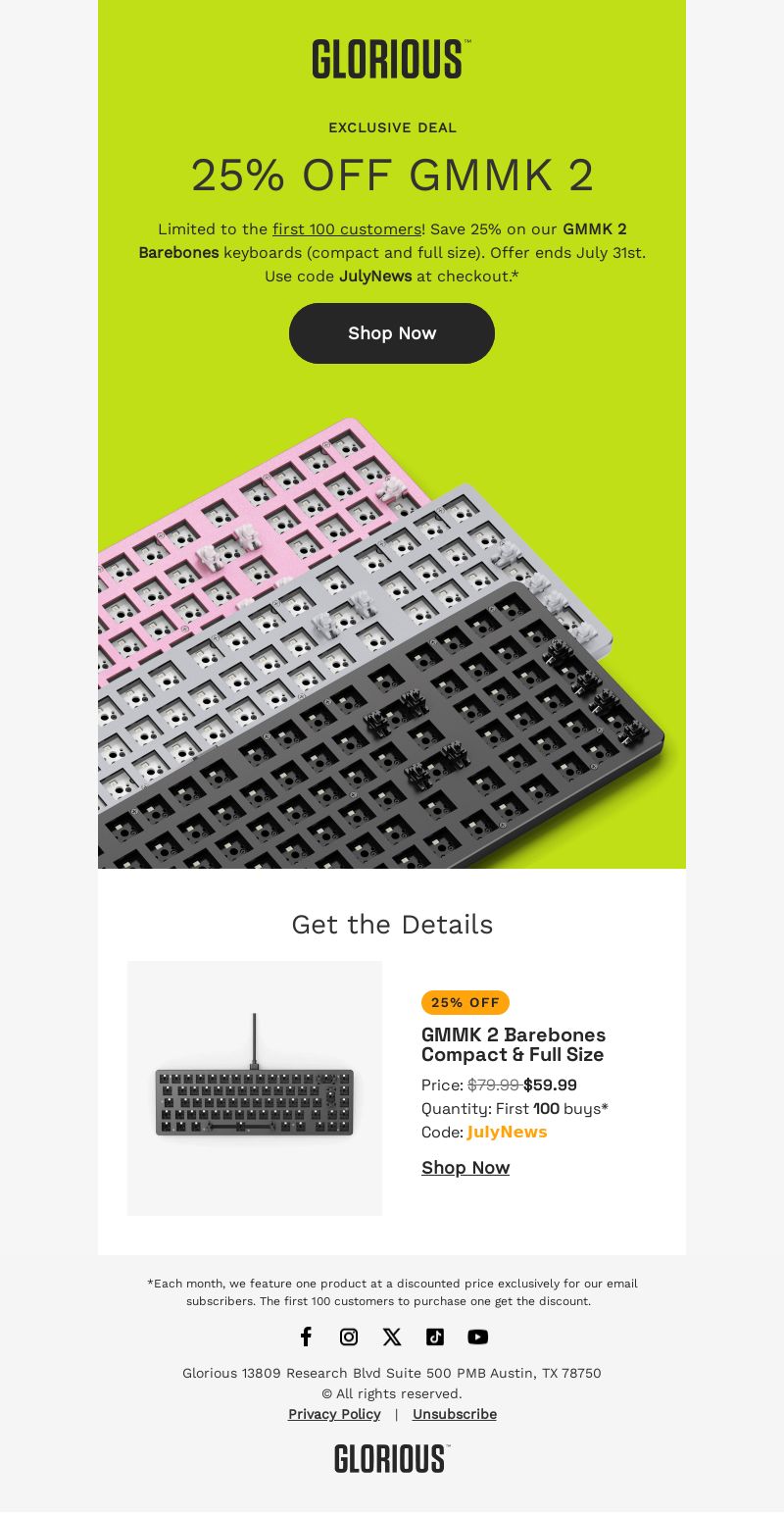784x1513 pixels.
Task: Open the GMMK 2 Barebones product image
Action: point(255,1088)
